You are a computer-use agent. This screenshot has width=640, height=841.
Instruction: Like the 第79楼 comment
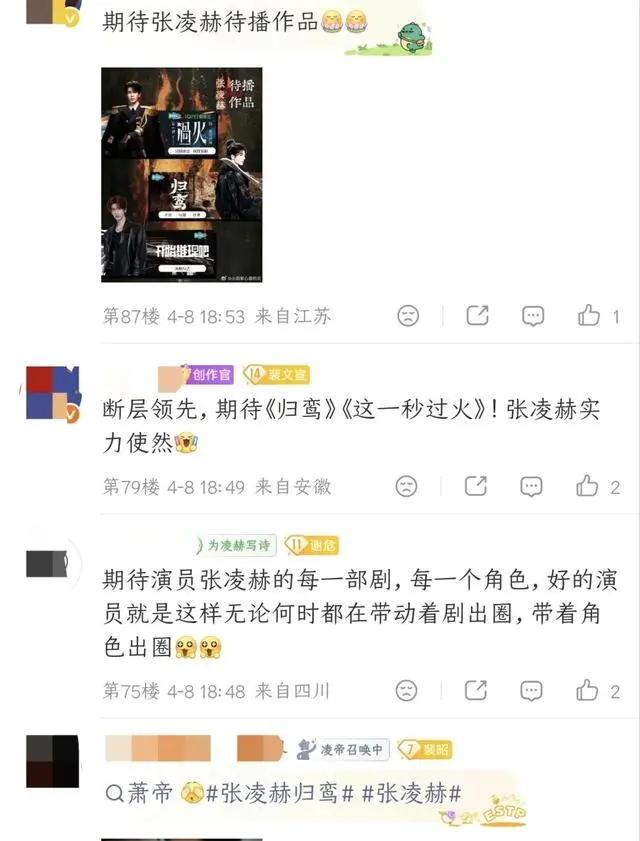tap(588, 487)
